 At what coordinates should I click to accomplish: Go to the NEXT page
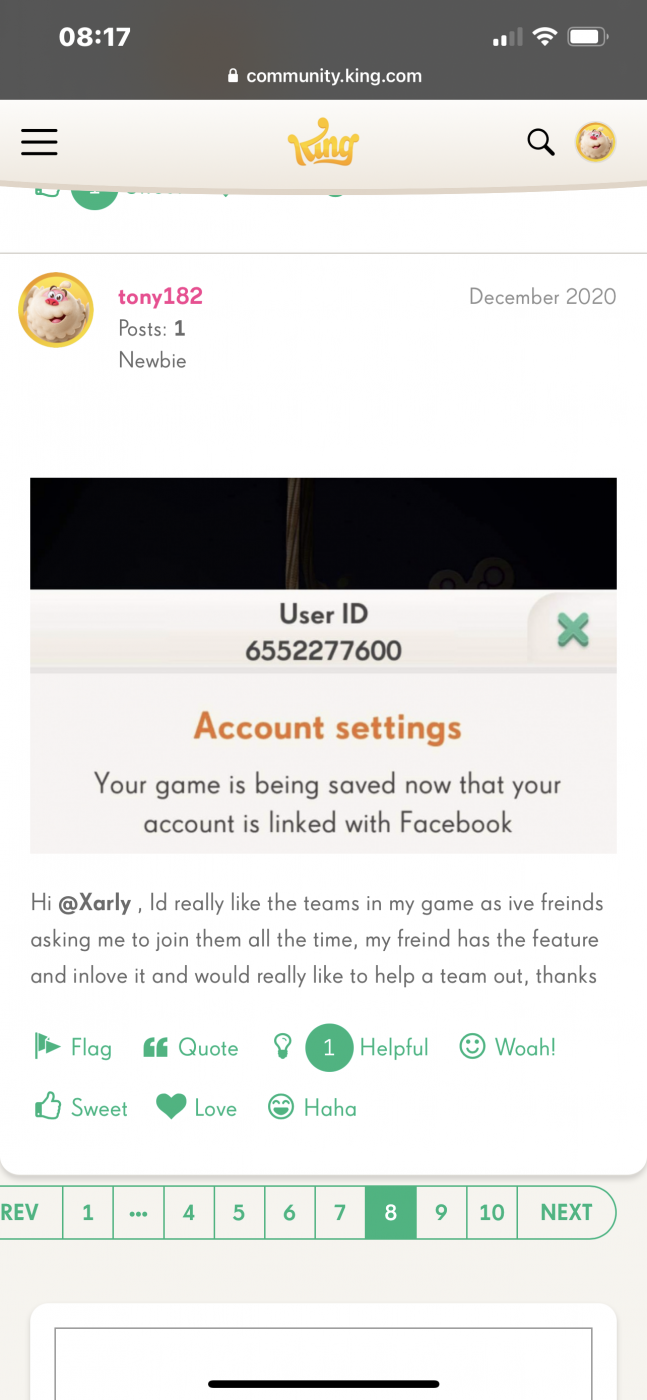click(x=566, y=1212)
